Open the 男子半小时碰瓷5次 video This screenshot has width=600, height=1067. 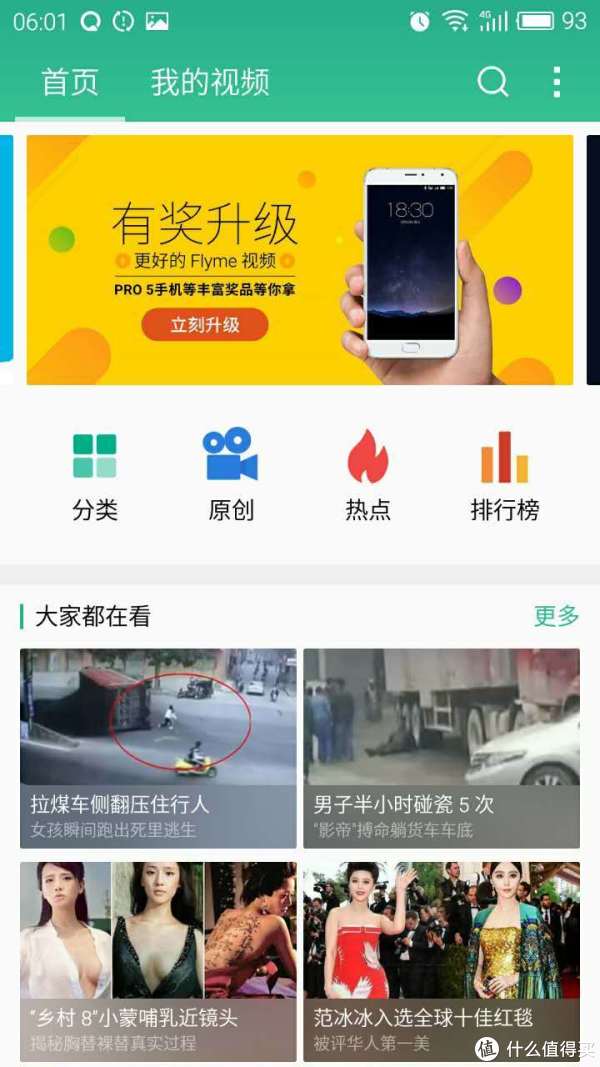pyautogui.click(x=441, y=747)
